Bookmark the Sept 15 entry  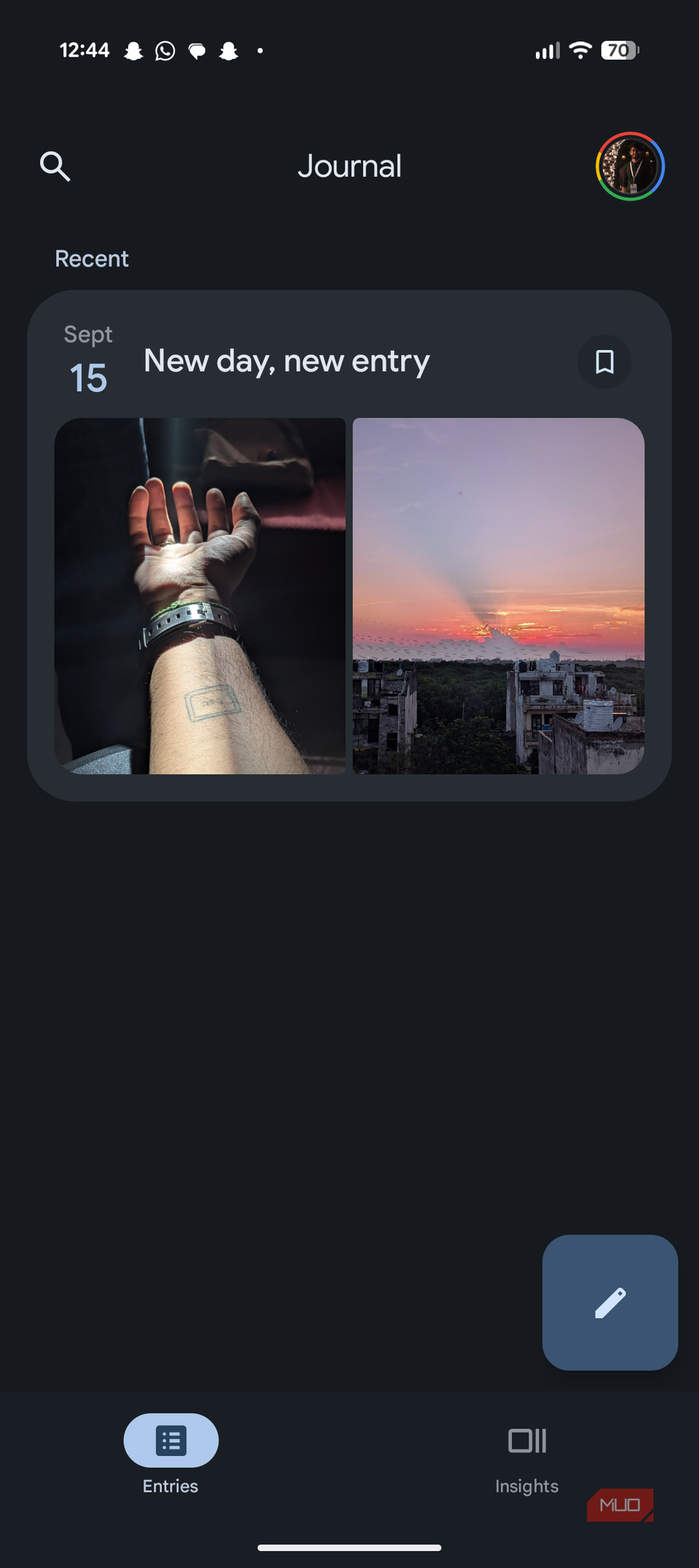[x=604, y=362]
